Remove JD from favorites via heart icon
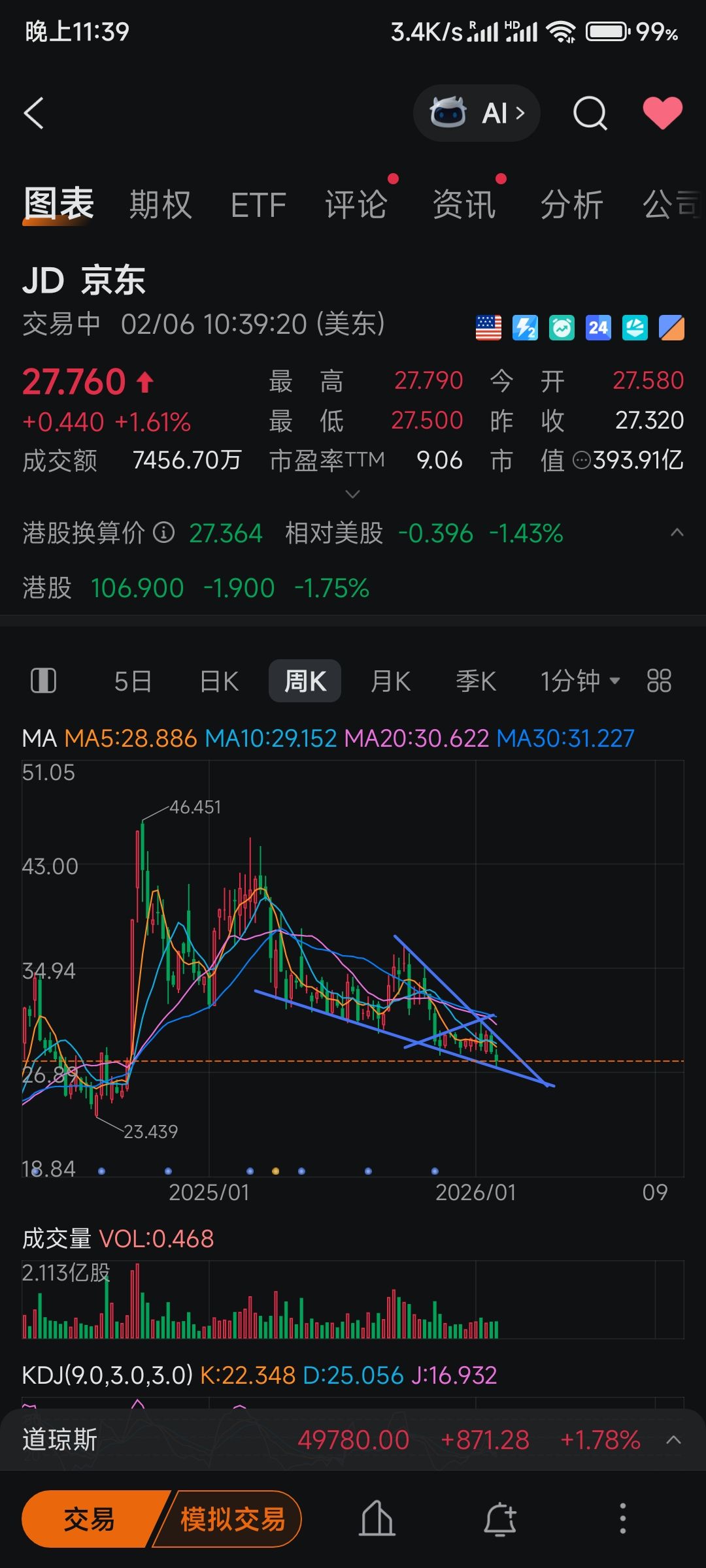706x1568 pixels. pos(662,113)
